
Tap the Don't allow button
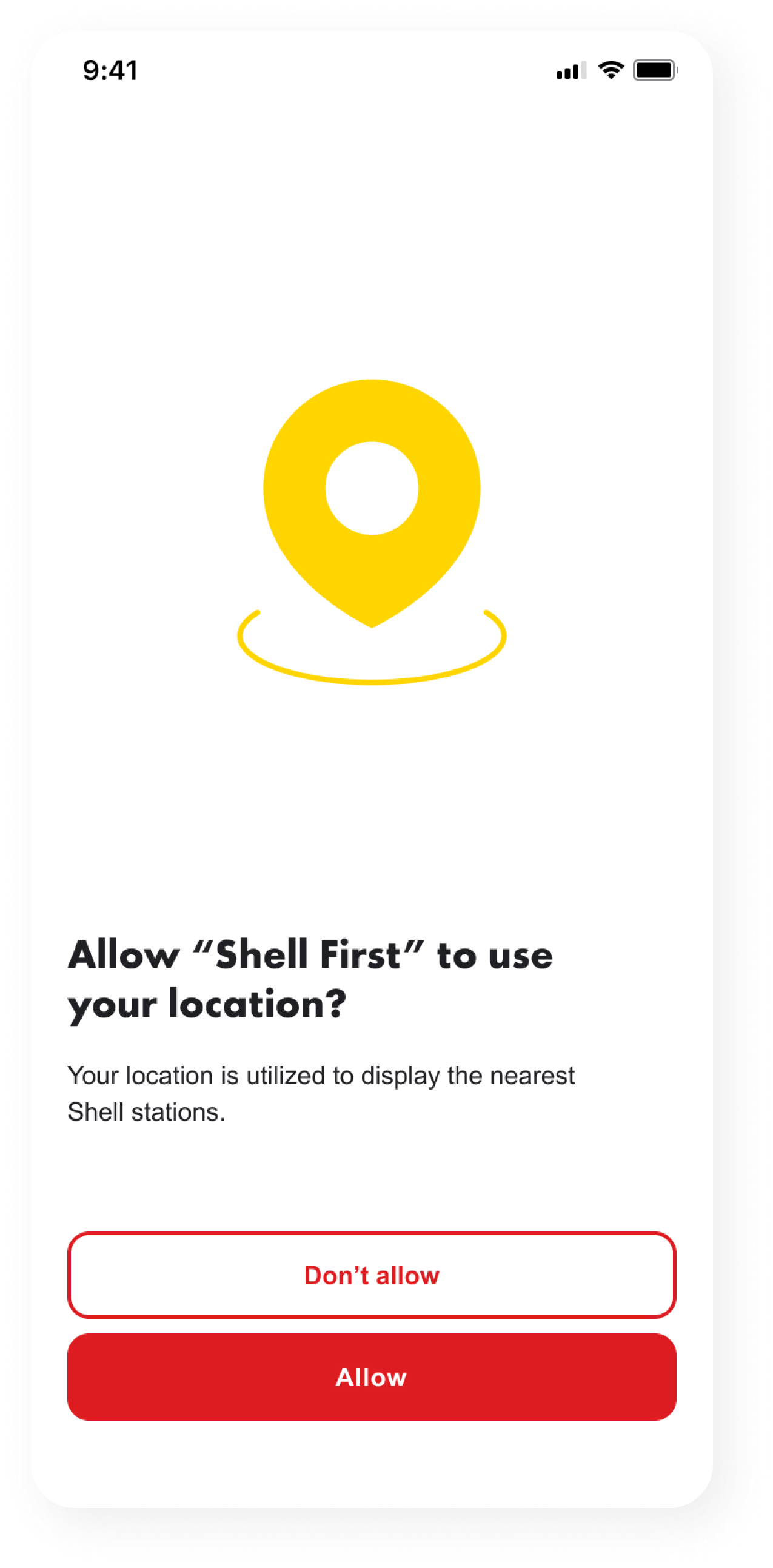click(371, 1275)
